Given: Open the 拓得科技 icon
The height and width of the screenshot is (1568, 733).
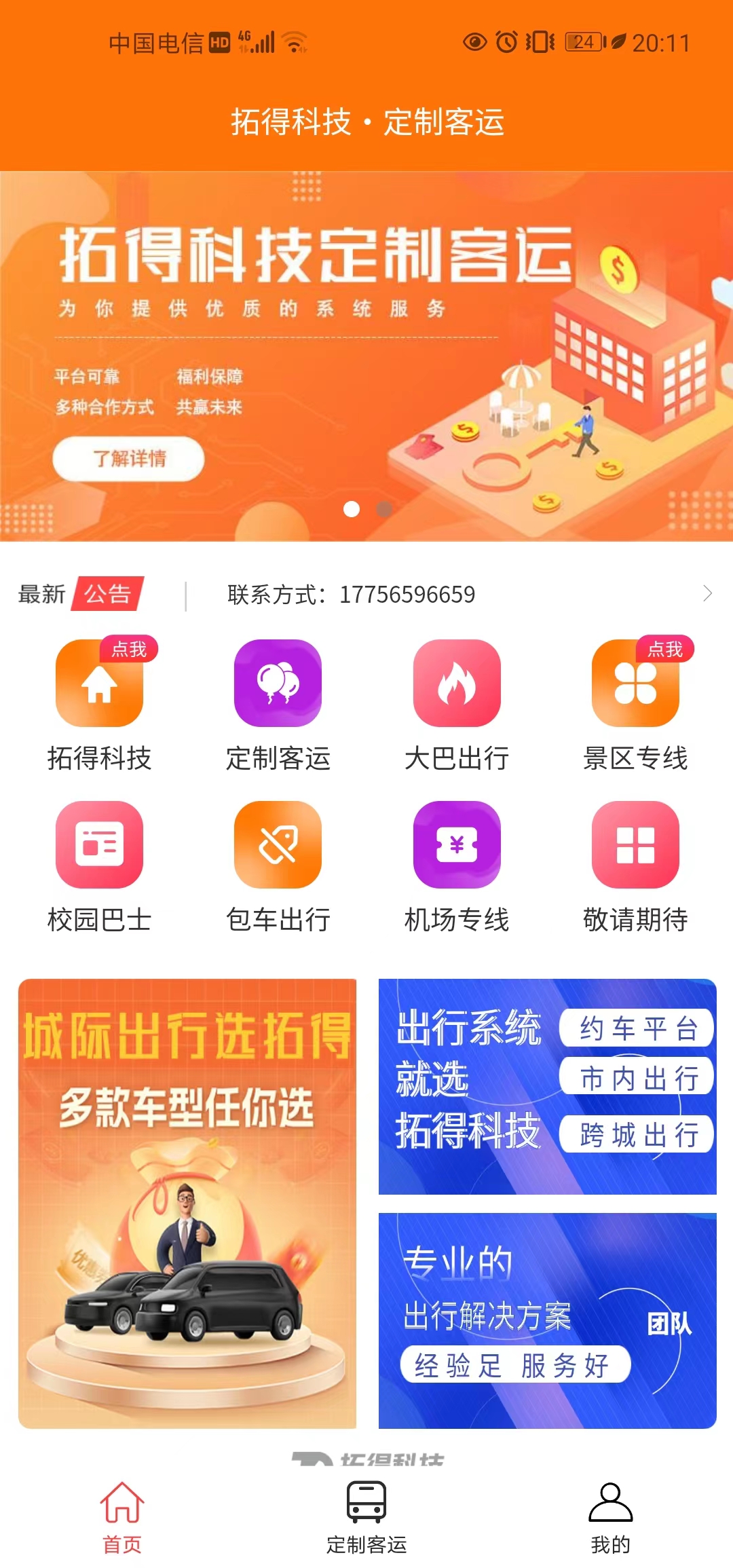Looking at the screenshot, I should click(x=99, y=684).
